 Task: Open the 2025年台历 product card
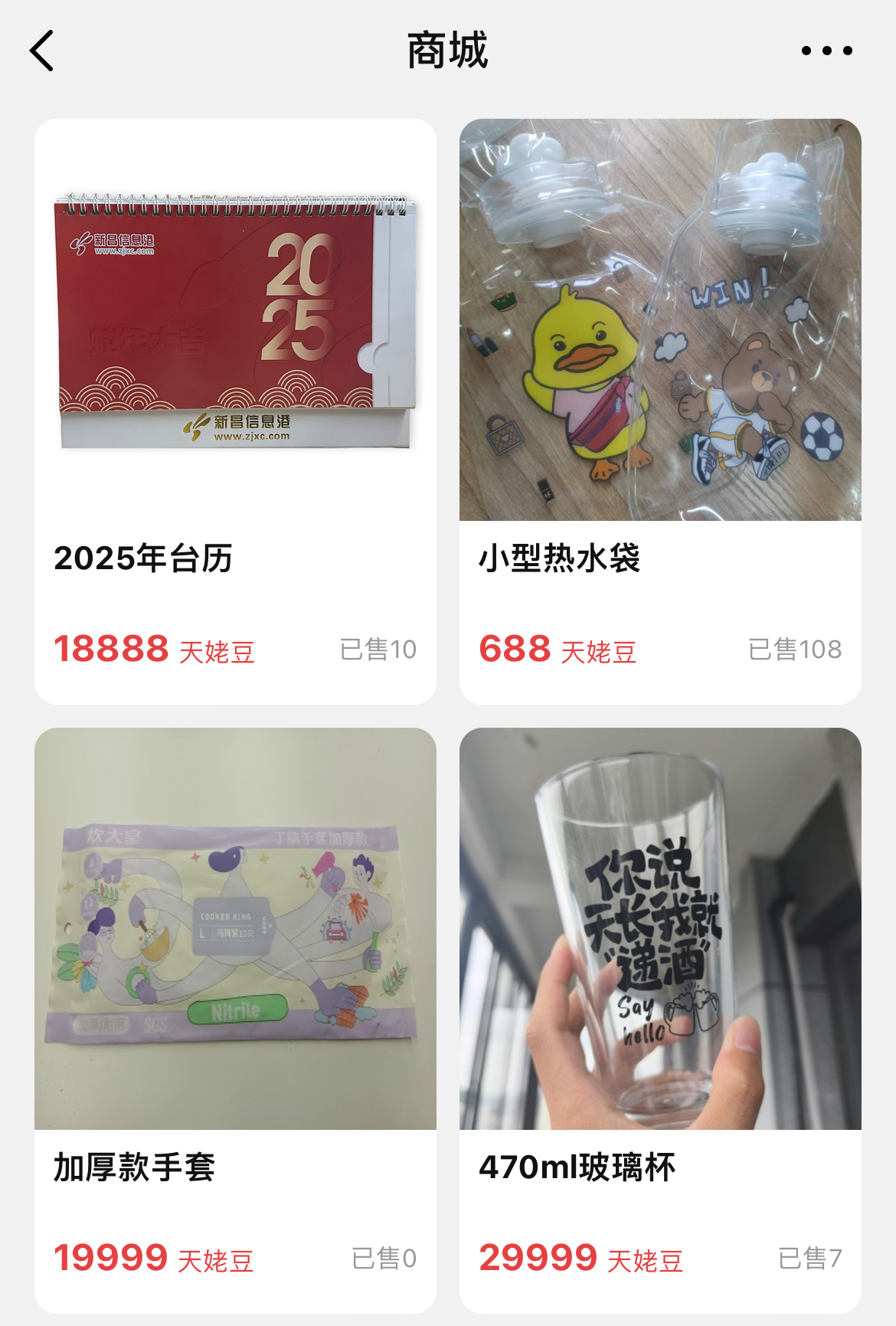coord(235,411)
